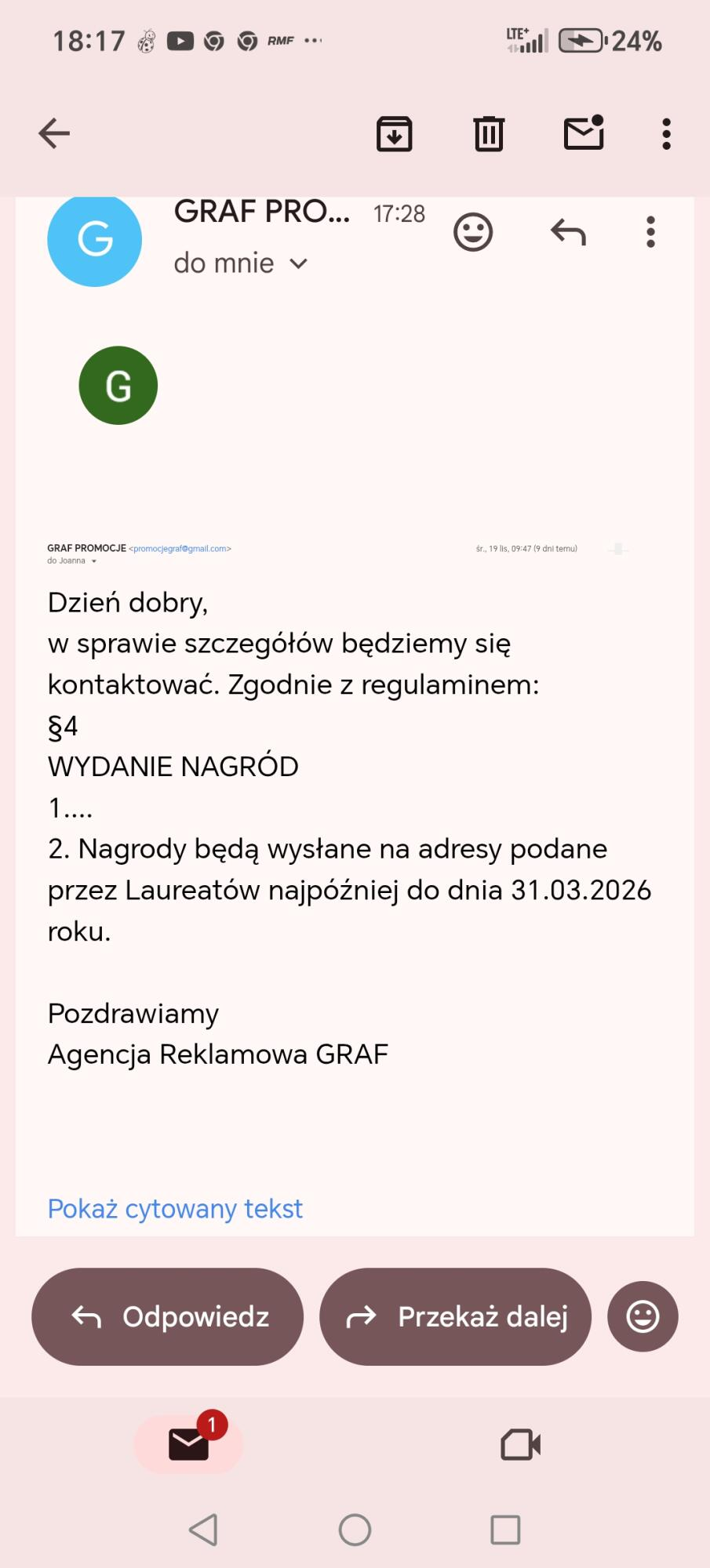Add an emoji reaction beside the sender name

473,232
